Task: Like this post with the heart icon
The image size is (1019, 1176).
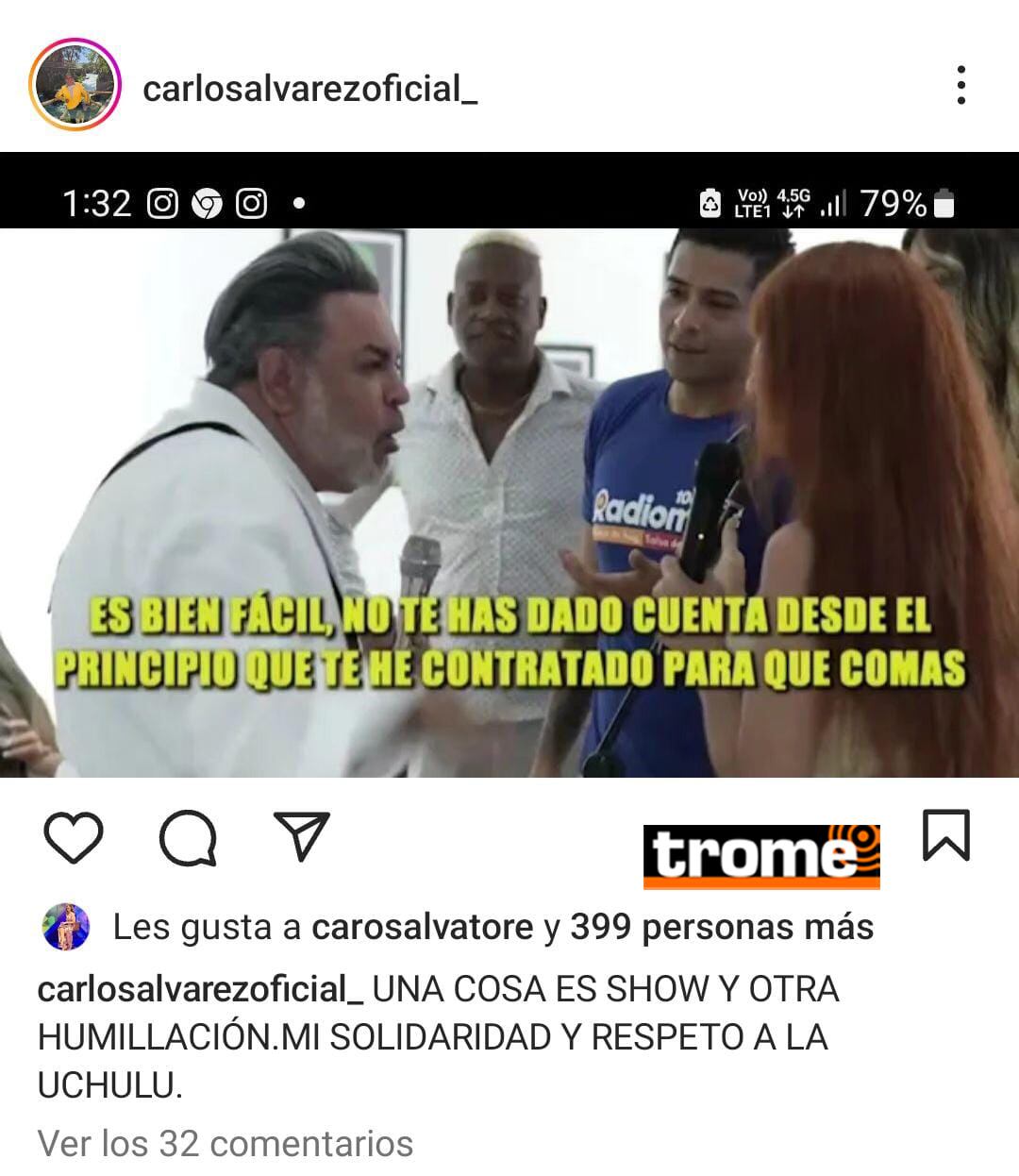Action: (x=74, y=837)
